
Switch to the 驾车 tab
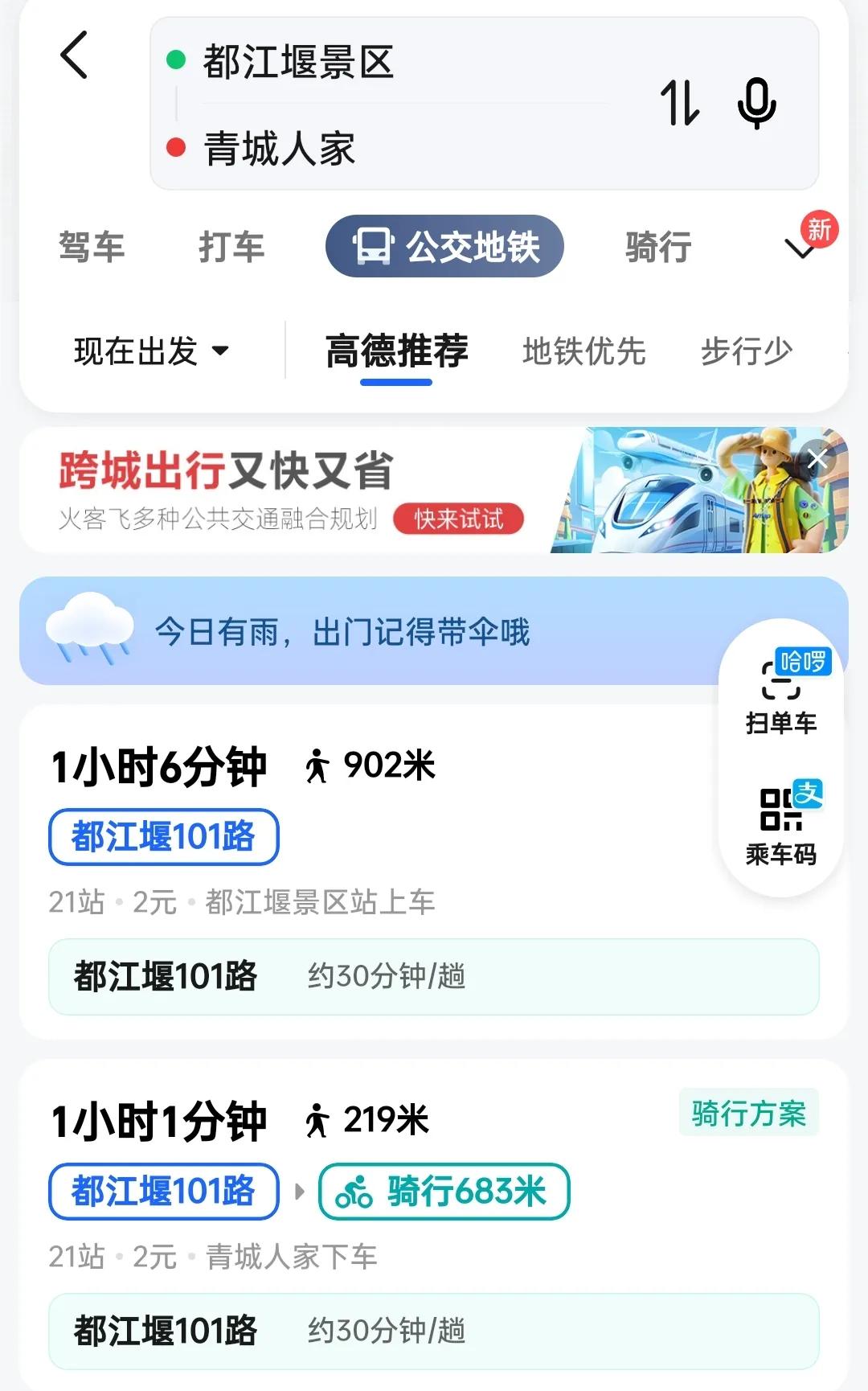[92, 247]
